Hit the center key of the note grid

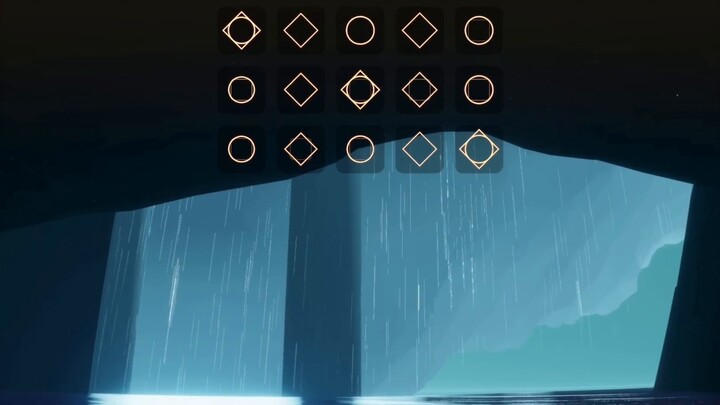tap(360, 90)
